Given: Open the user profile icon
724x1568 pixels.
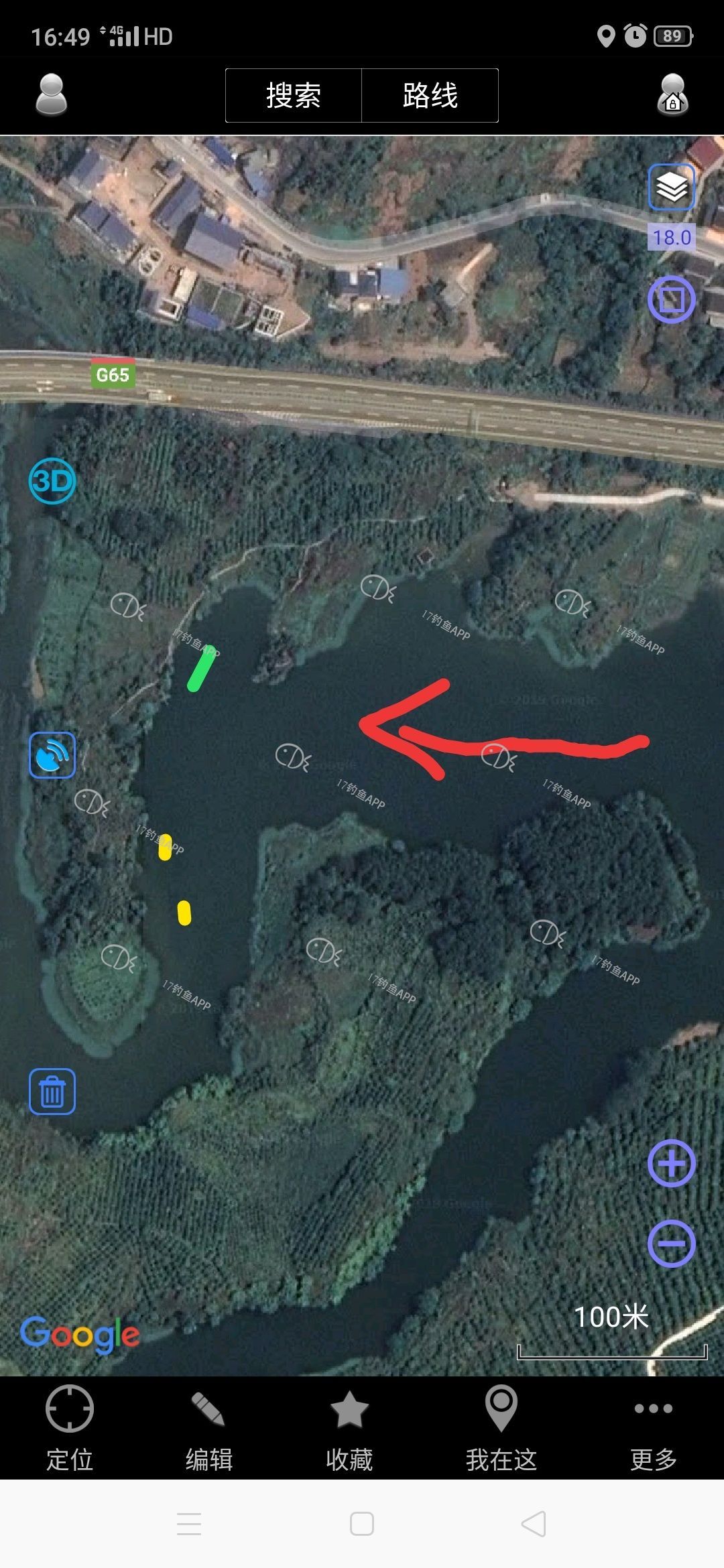Looking at the screenshot, I should click(x=51, y=95).
